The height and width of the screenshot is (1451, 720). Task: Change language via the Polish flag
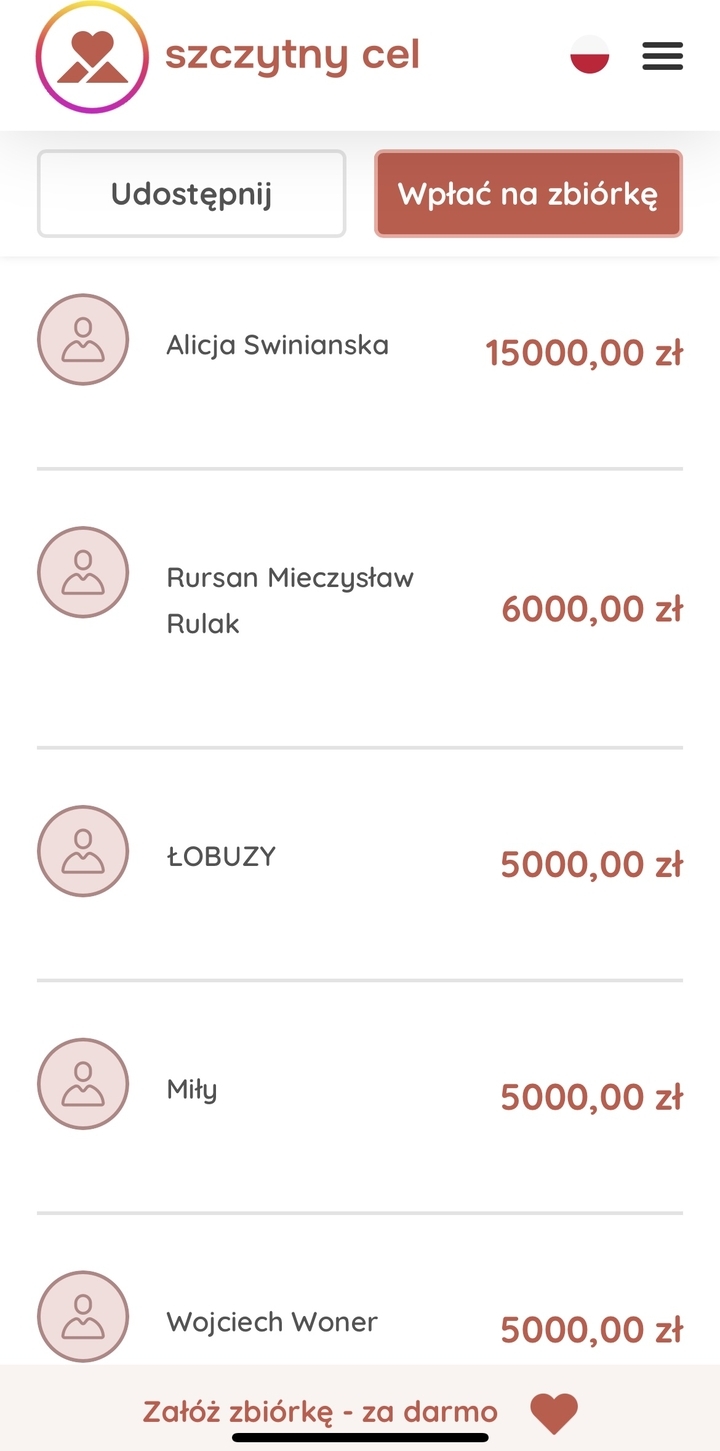(x=590, y=55)
